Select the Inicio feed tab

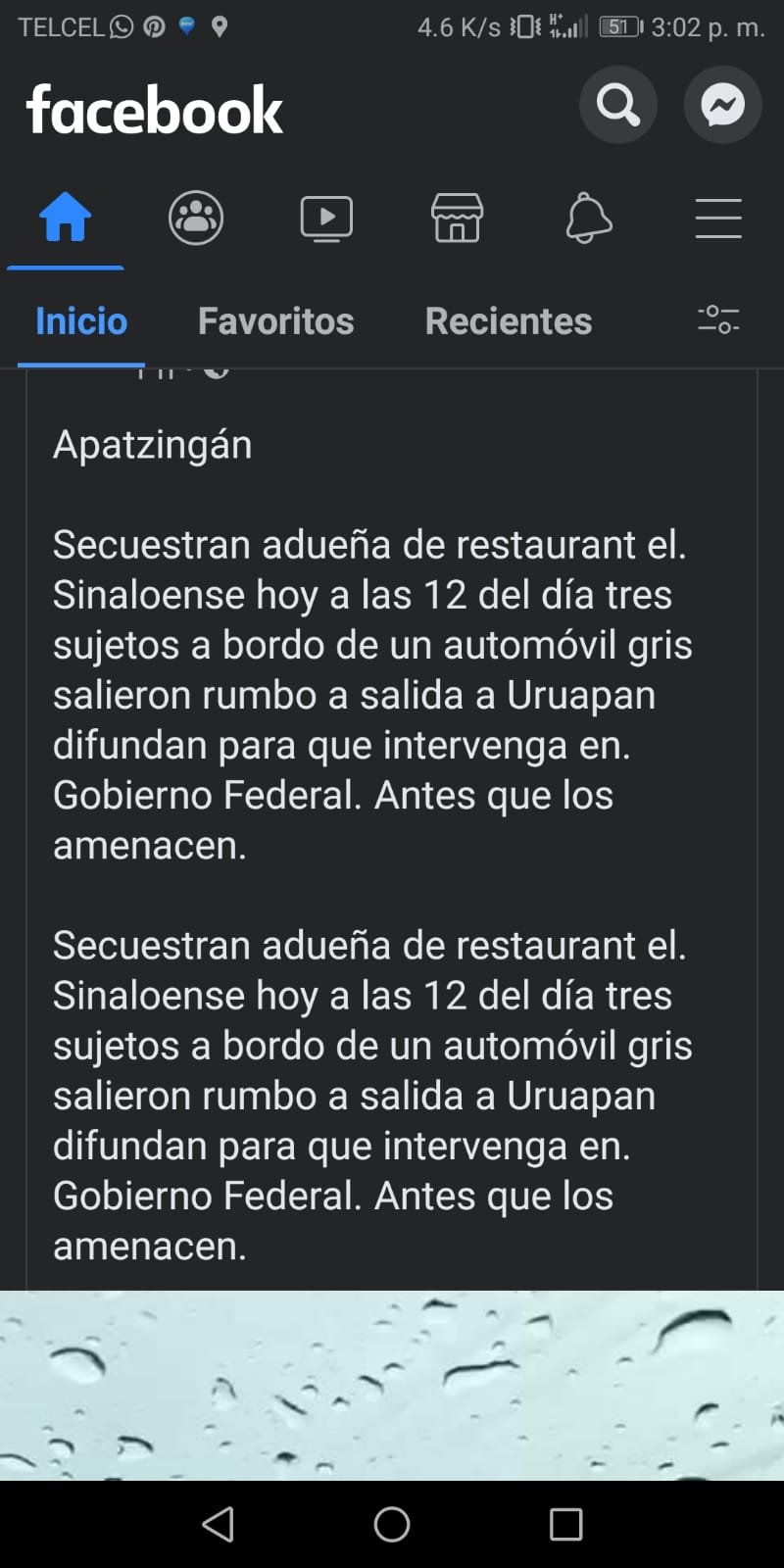coord(81,320)
